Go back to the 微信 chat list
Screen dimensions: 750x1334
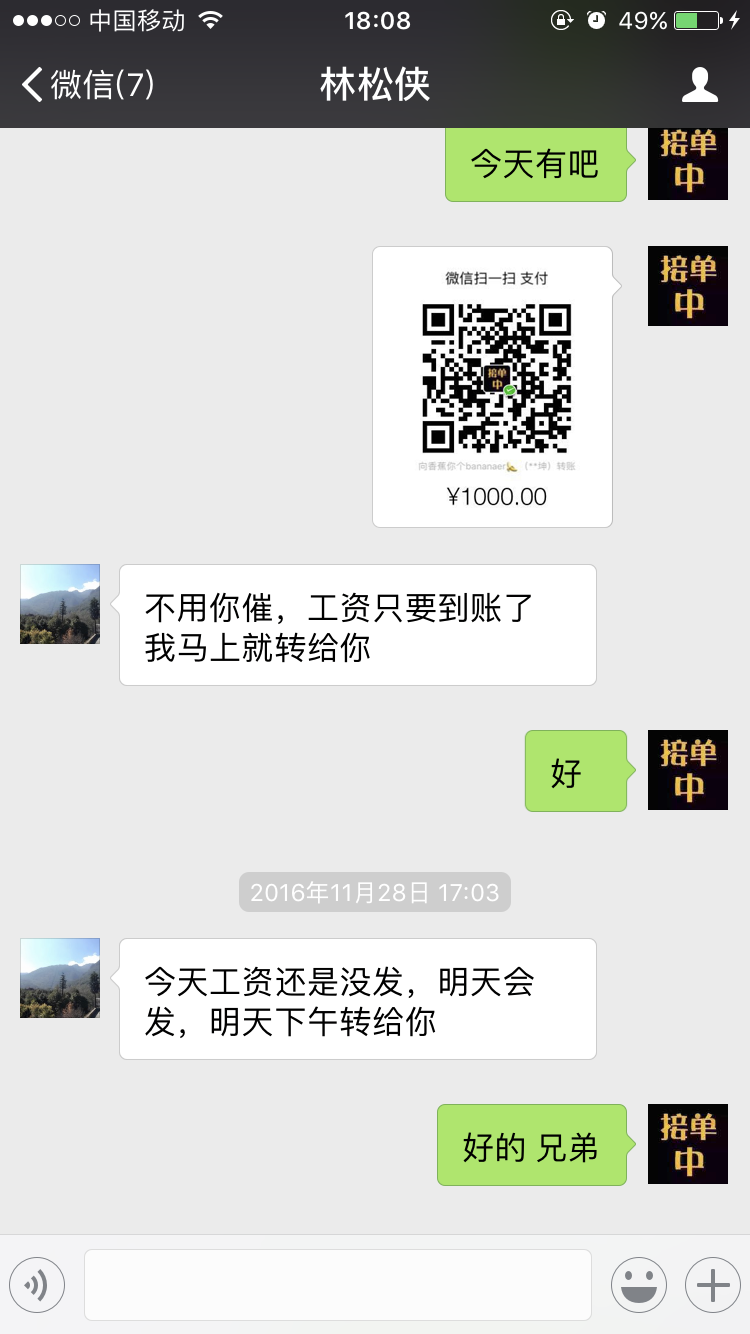click(88, 85)
